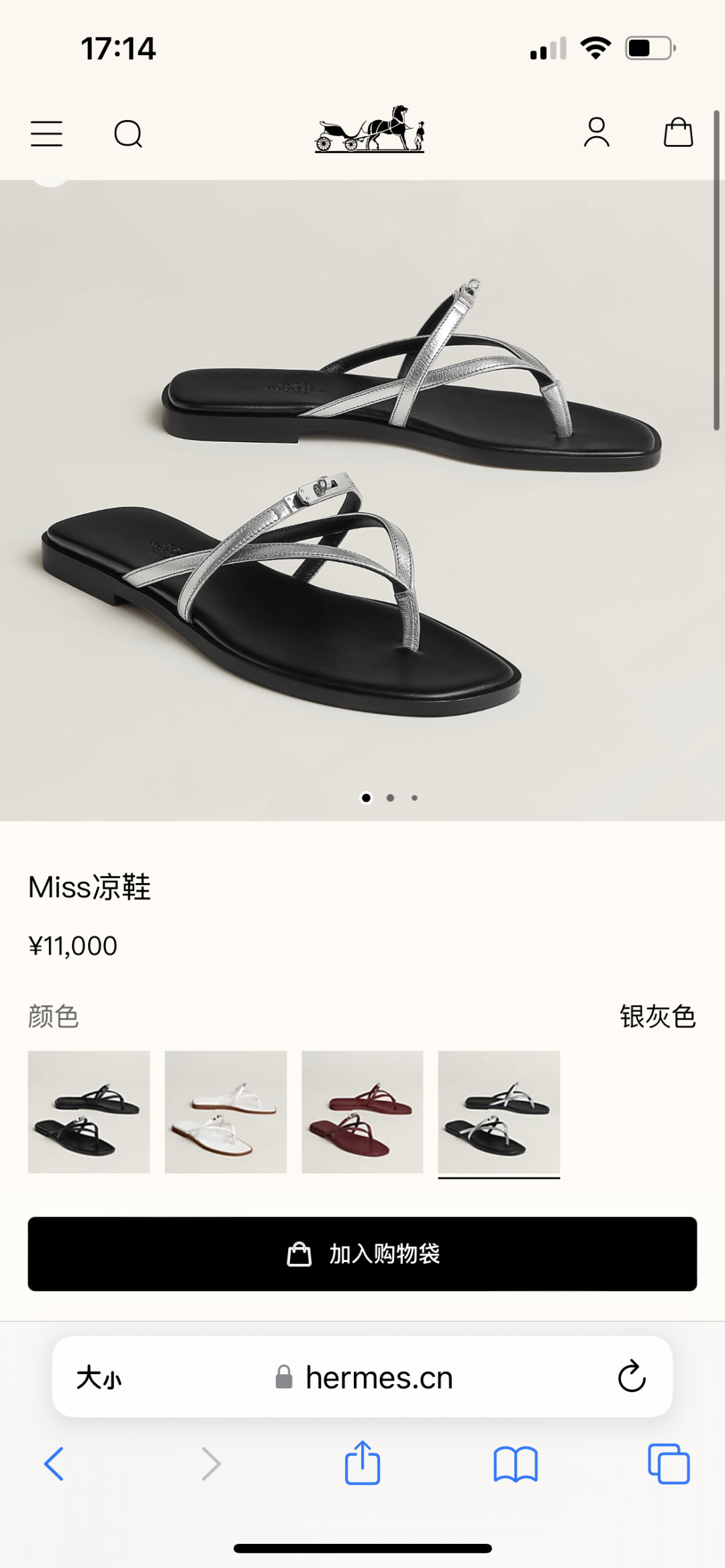Open the 大小 page settings in Safari
Image resolution: width=725 pixels, height=1568 pixels.
99,1377
